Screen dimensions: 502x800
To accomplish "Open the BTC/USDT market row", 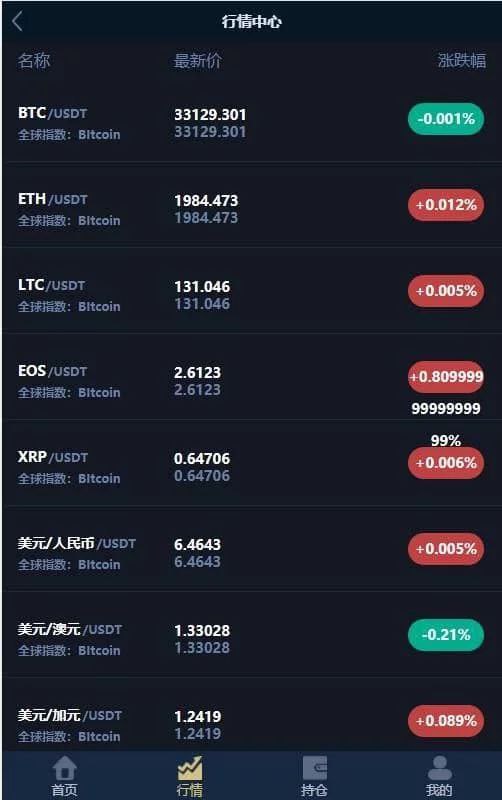I will pyautogui.click(x=251, y=120).
